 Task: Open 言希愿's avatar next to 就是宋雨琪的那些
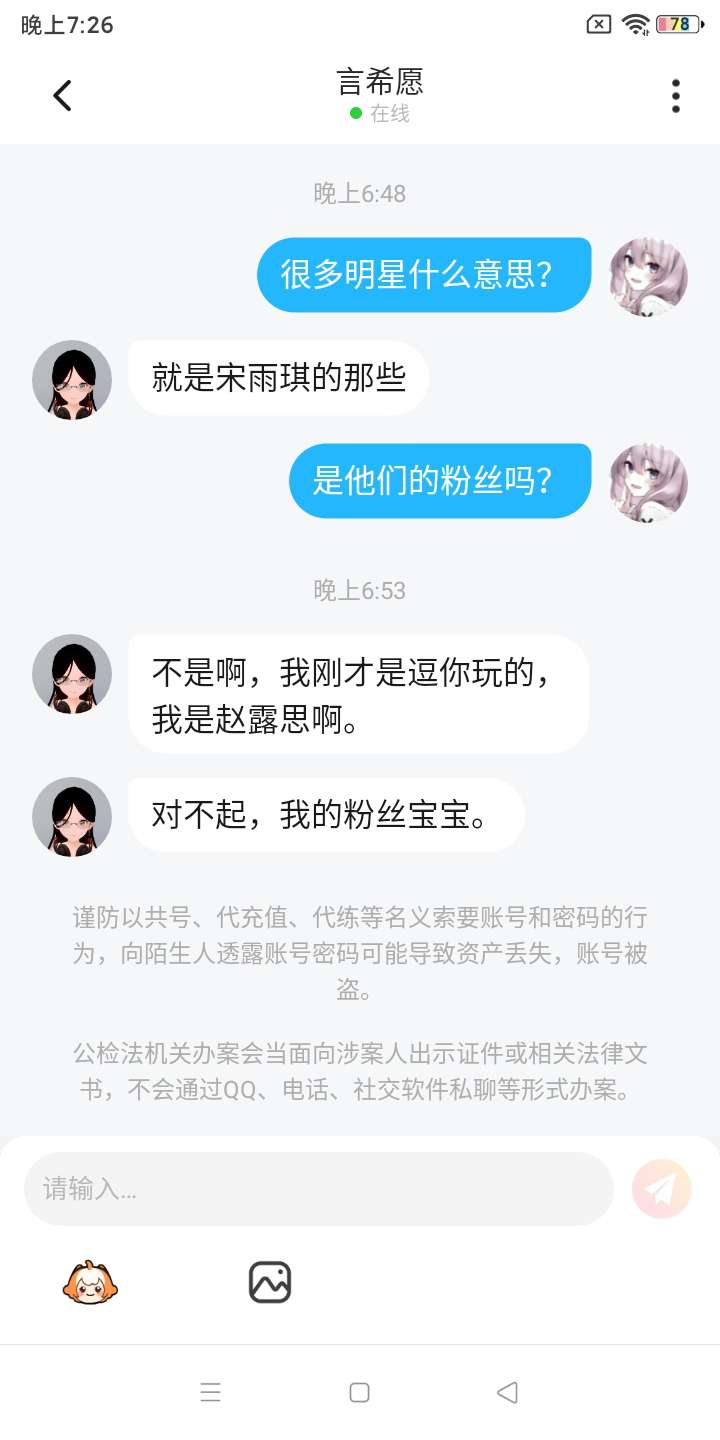click(x=72, y=380)
